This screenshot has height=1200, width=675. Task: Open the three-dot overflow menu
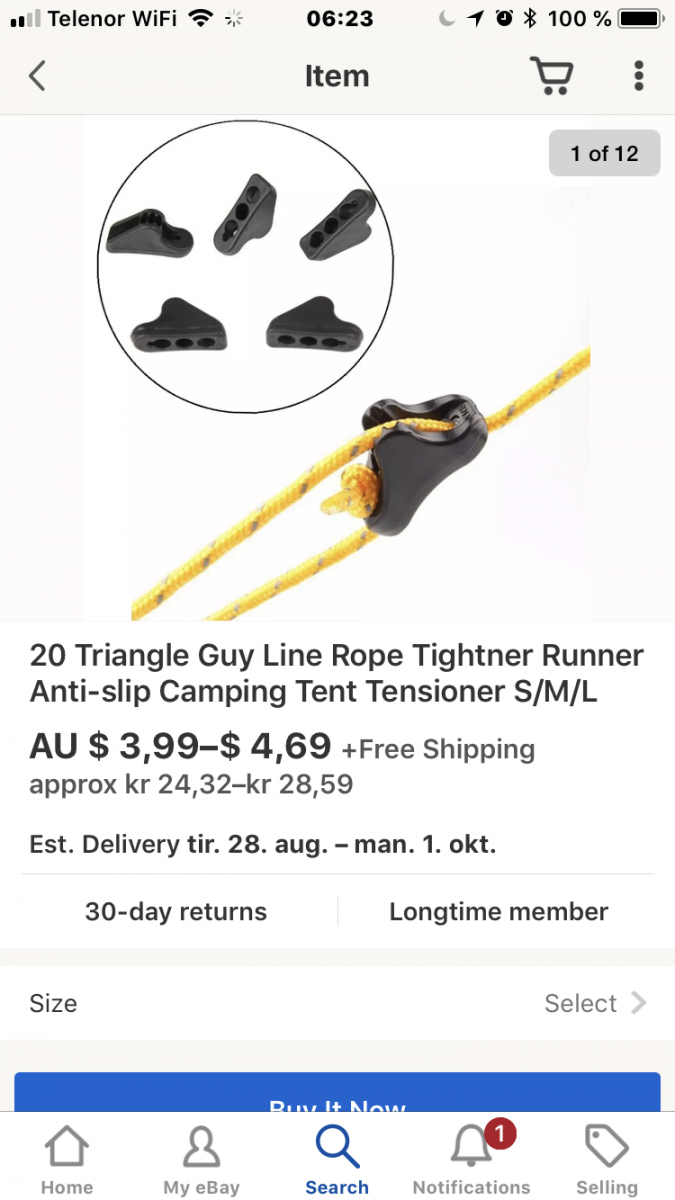click(x=639, y=76)
